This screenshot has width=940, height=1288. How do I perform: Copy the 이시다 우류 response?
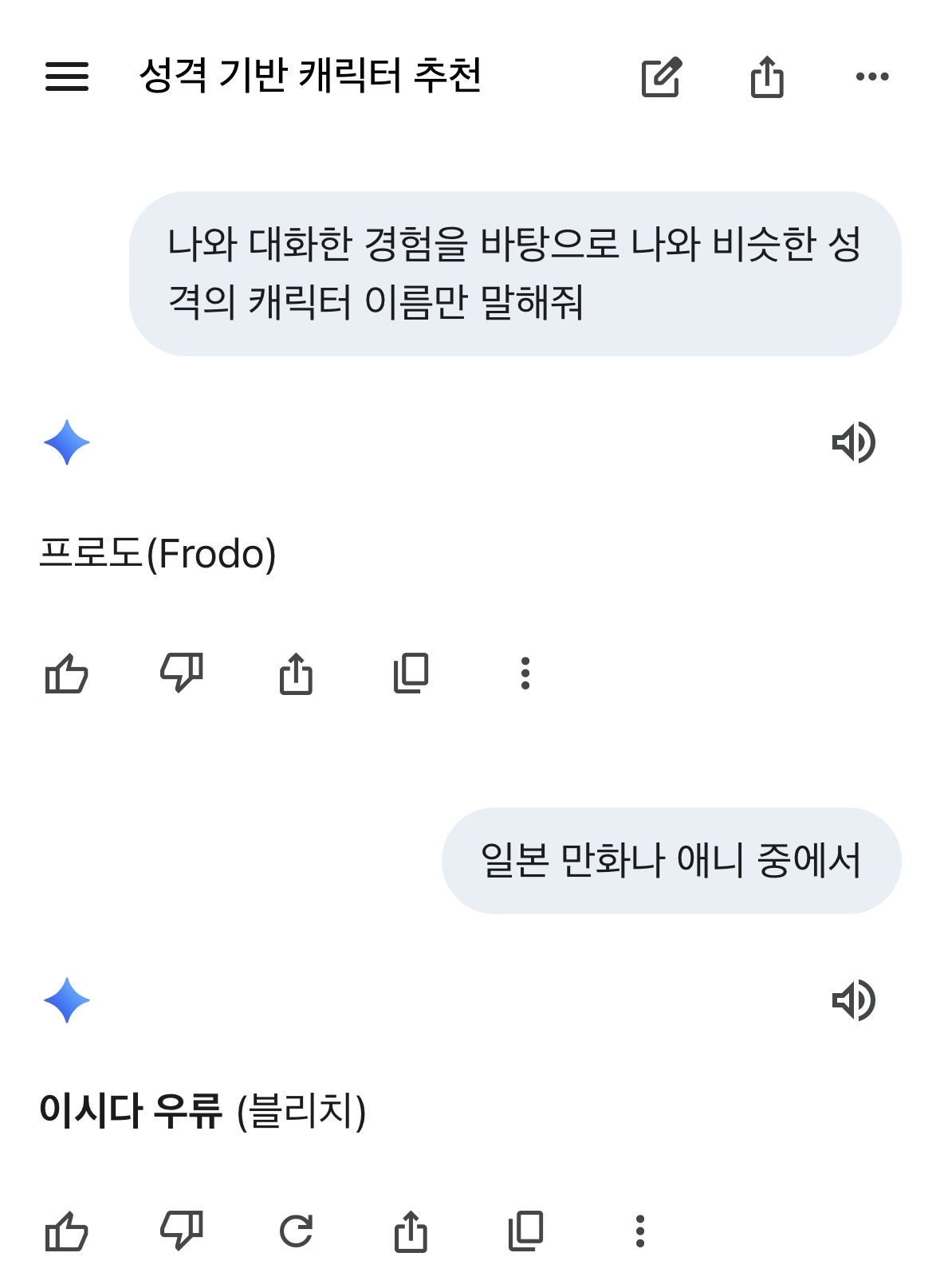tap(525, 1231)
